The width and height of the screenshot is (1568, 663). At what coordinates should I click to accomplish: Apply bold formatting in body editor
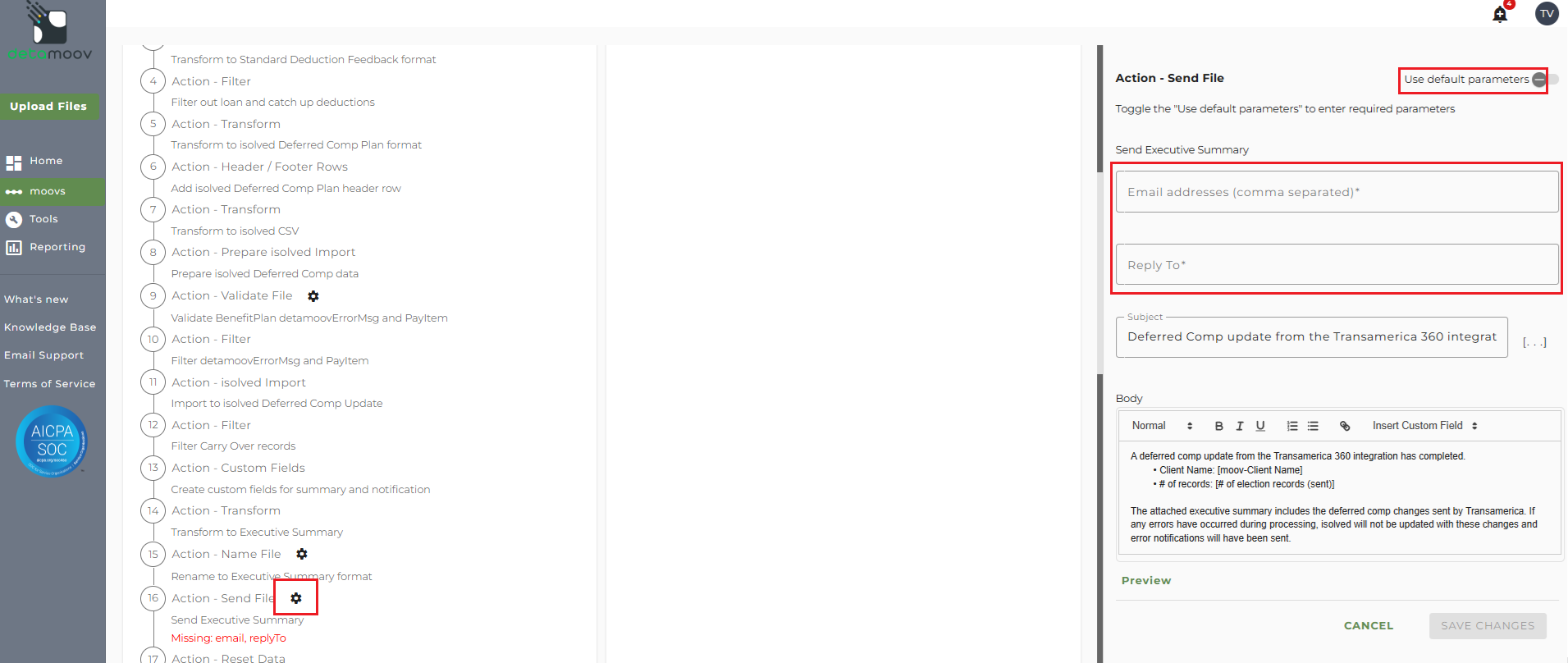click(1218, 426)
